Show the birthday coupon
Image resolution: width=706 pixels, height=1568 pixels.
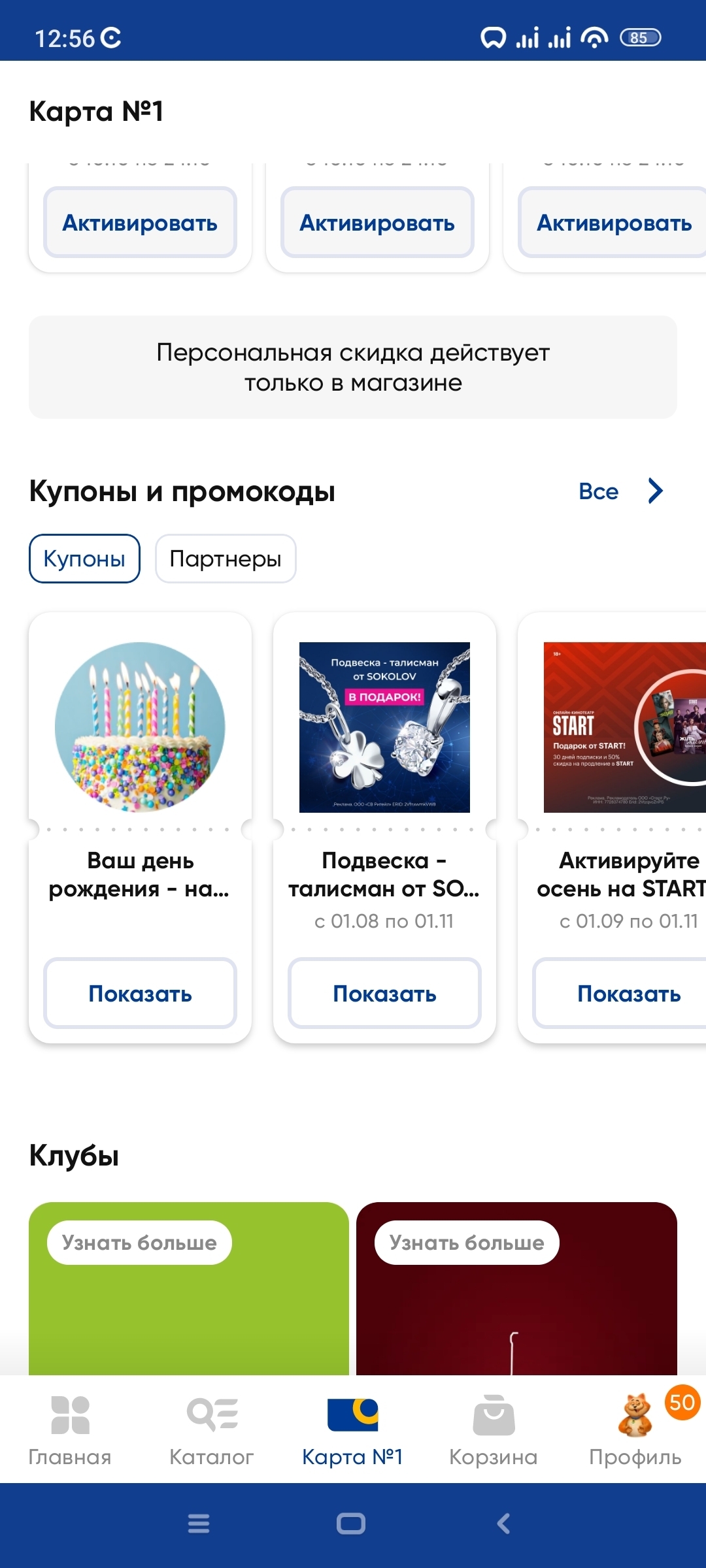[x=140, y=993]
